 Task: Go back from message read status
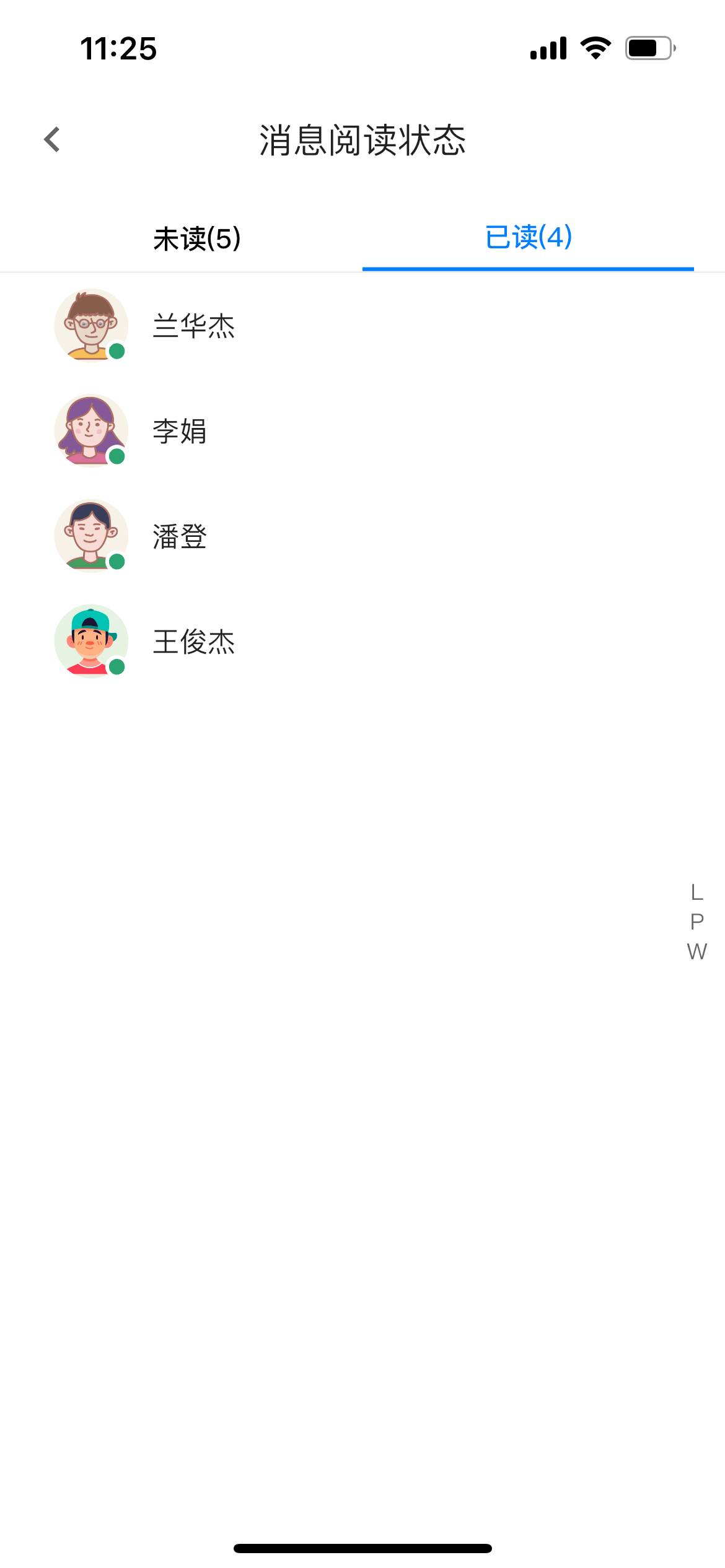coord(52,139)
